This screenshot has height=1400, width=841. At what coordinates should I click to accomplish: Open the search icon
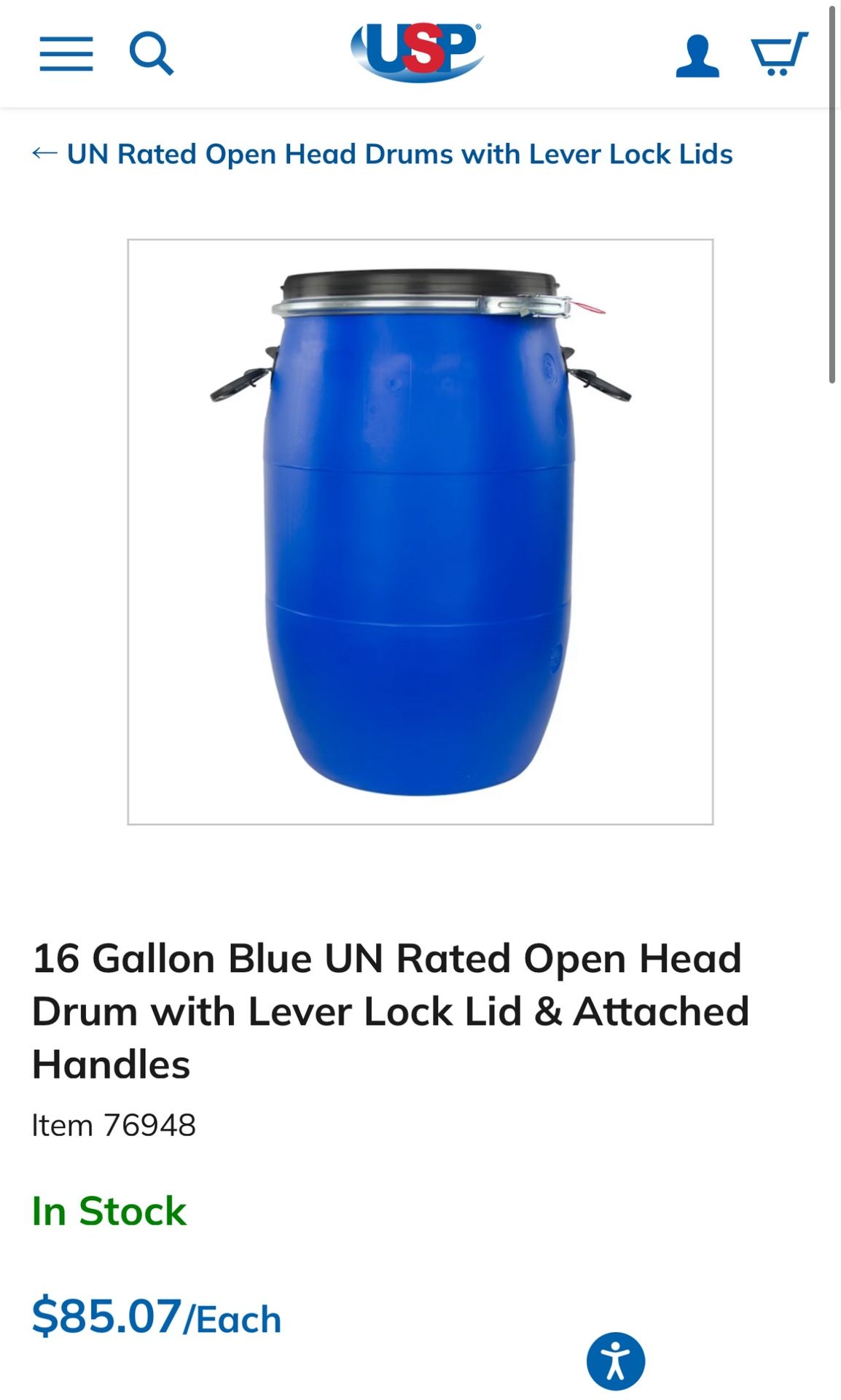[x=152, y=53]
